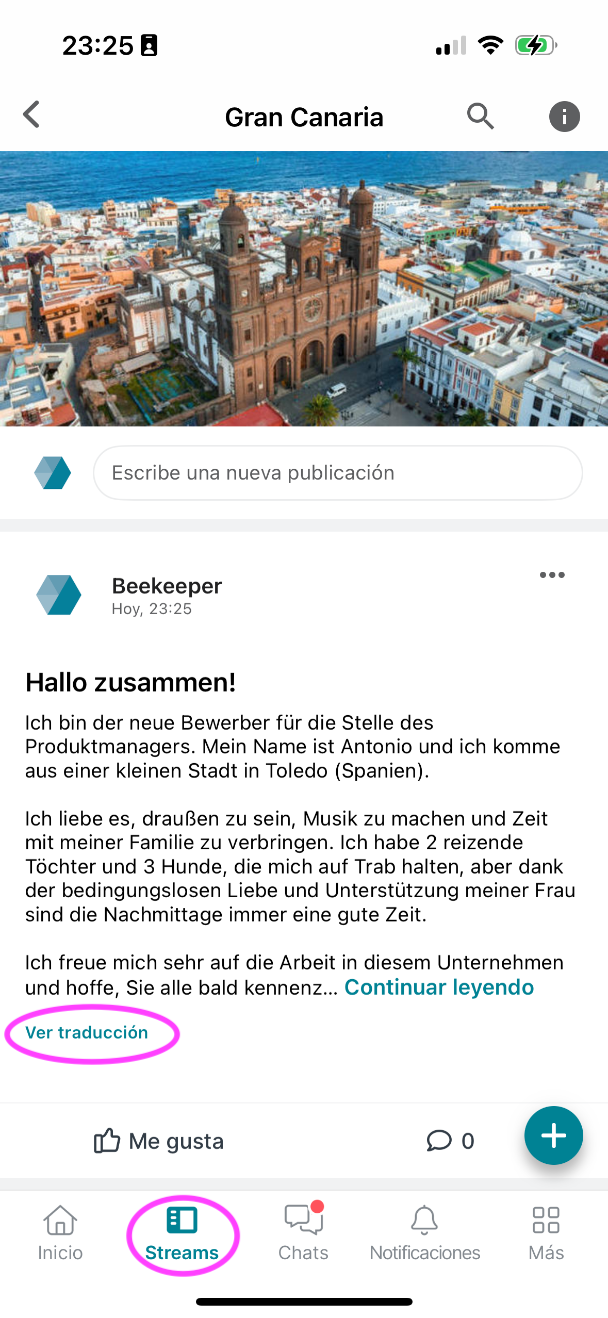Go to Notificaciones tab
This screenshot has height=1318, width=608.
click(425, 1233)
